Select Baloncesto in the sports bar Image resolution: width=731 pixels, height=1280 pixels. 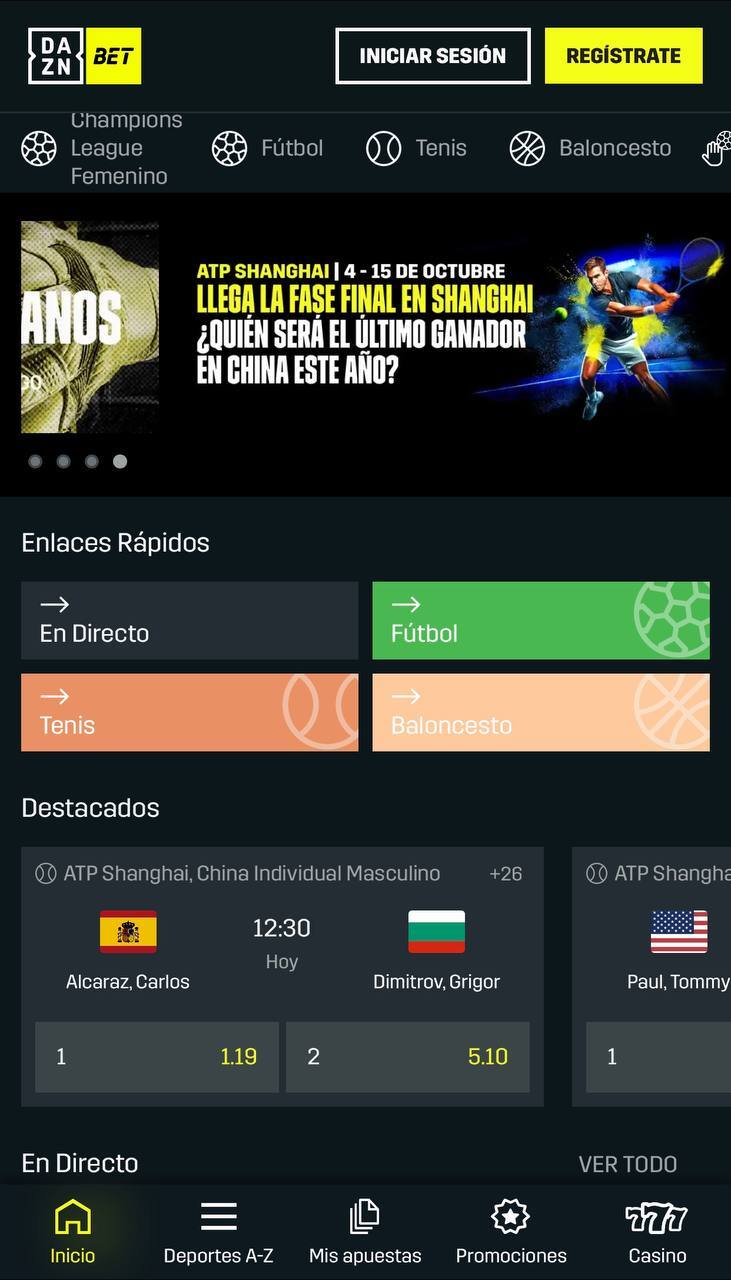pos(591,149)
